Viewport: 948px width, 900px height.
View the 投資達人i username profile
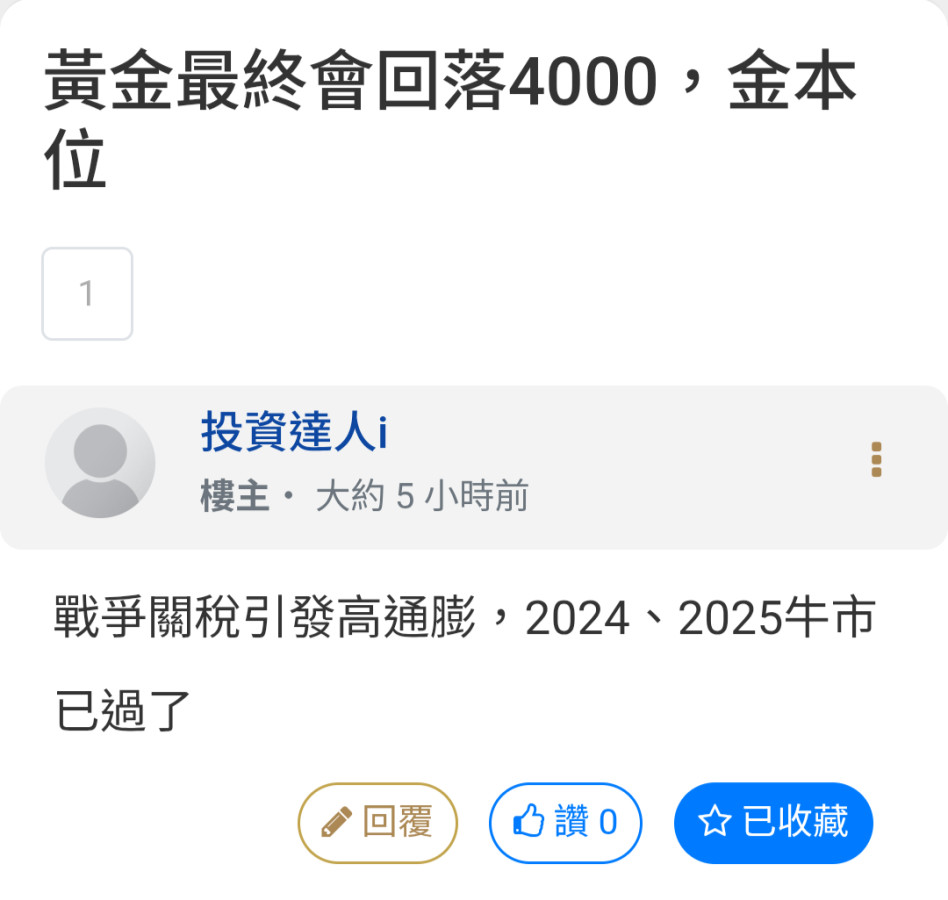[x=294, y=433]
